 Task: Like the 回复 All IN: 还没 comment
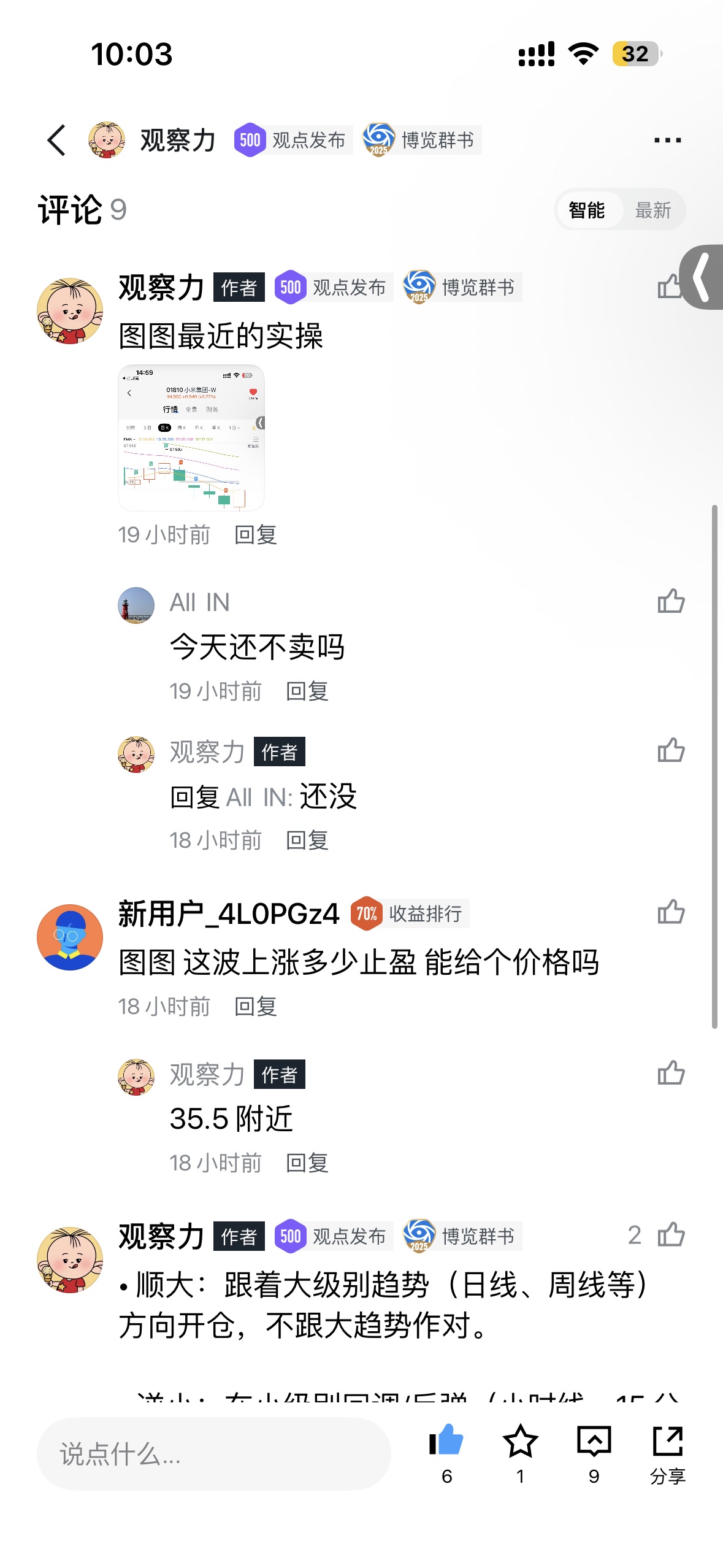pyautogui.click(x=671, y=750)
